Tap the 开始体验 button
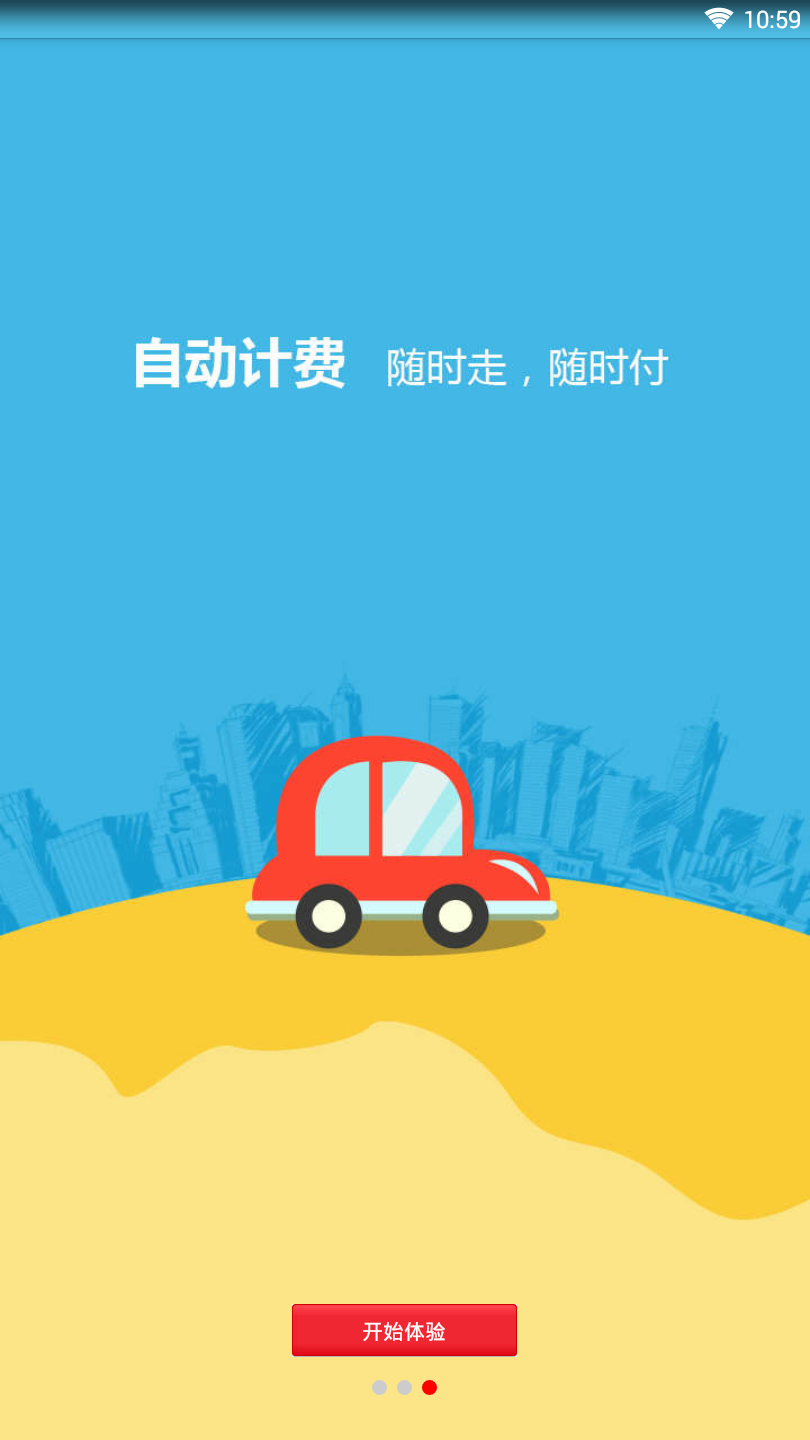Screen dimensions: 810x1440 point(404,1330)
